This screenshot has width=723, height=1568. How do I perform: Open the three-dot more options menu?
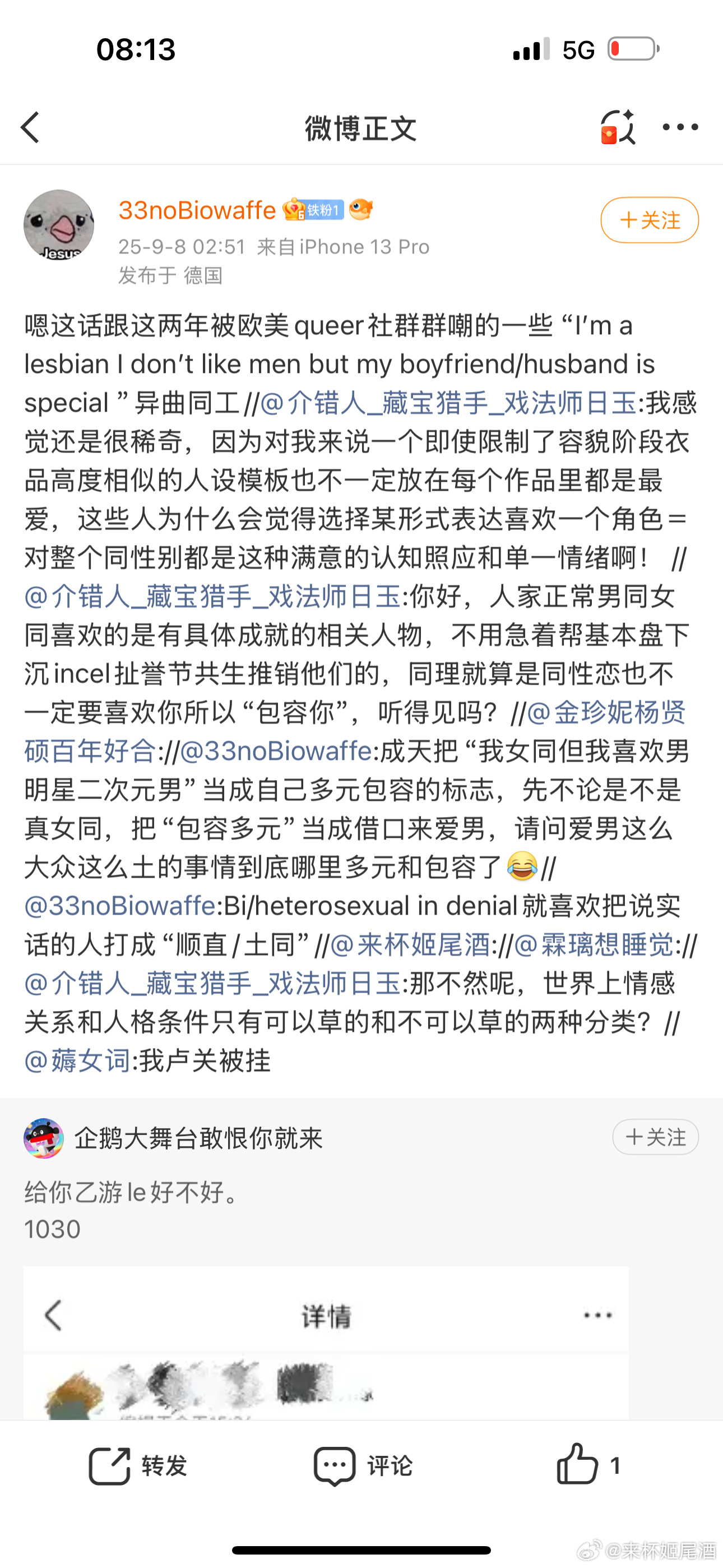(680, 127)
